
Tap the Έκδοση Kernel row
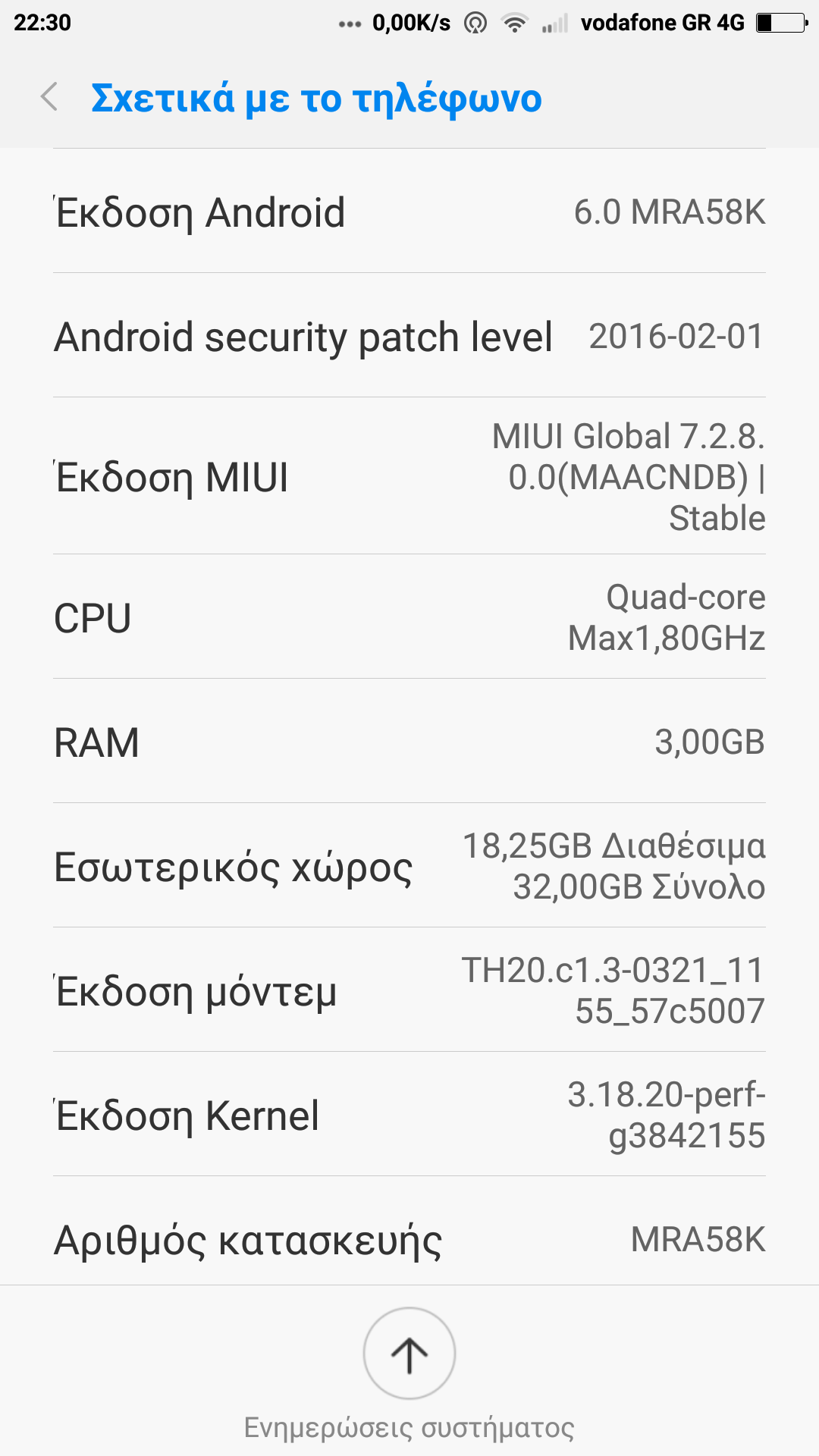coord(409,1115)
